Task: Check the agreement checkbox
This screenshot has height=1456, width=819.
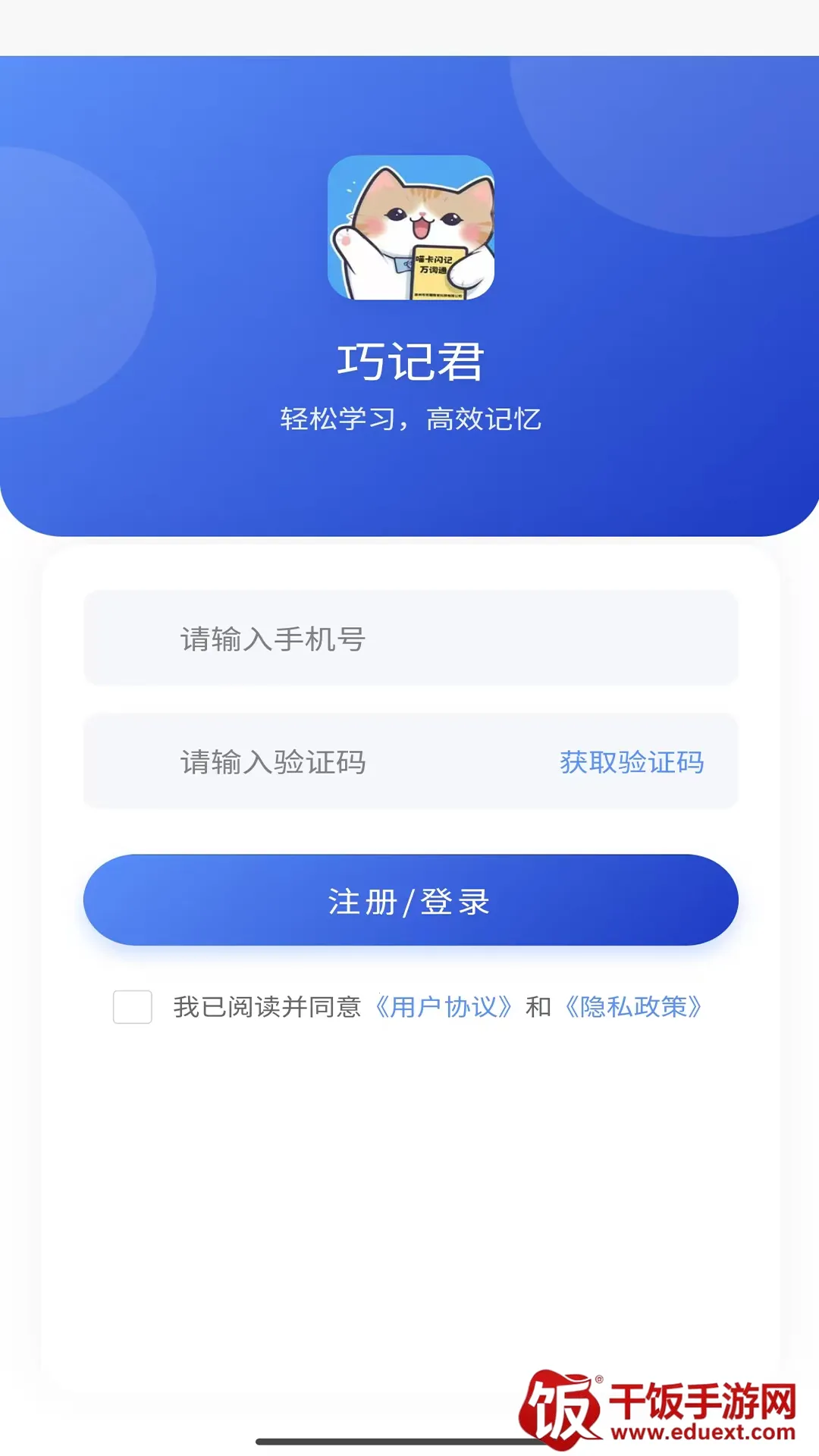Action: 133,1007
